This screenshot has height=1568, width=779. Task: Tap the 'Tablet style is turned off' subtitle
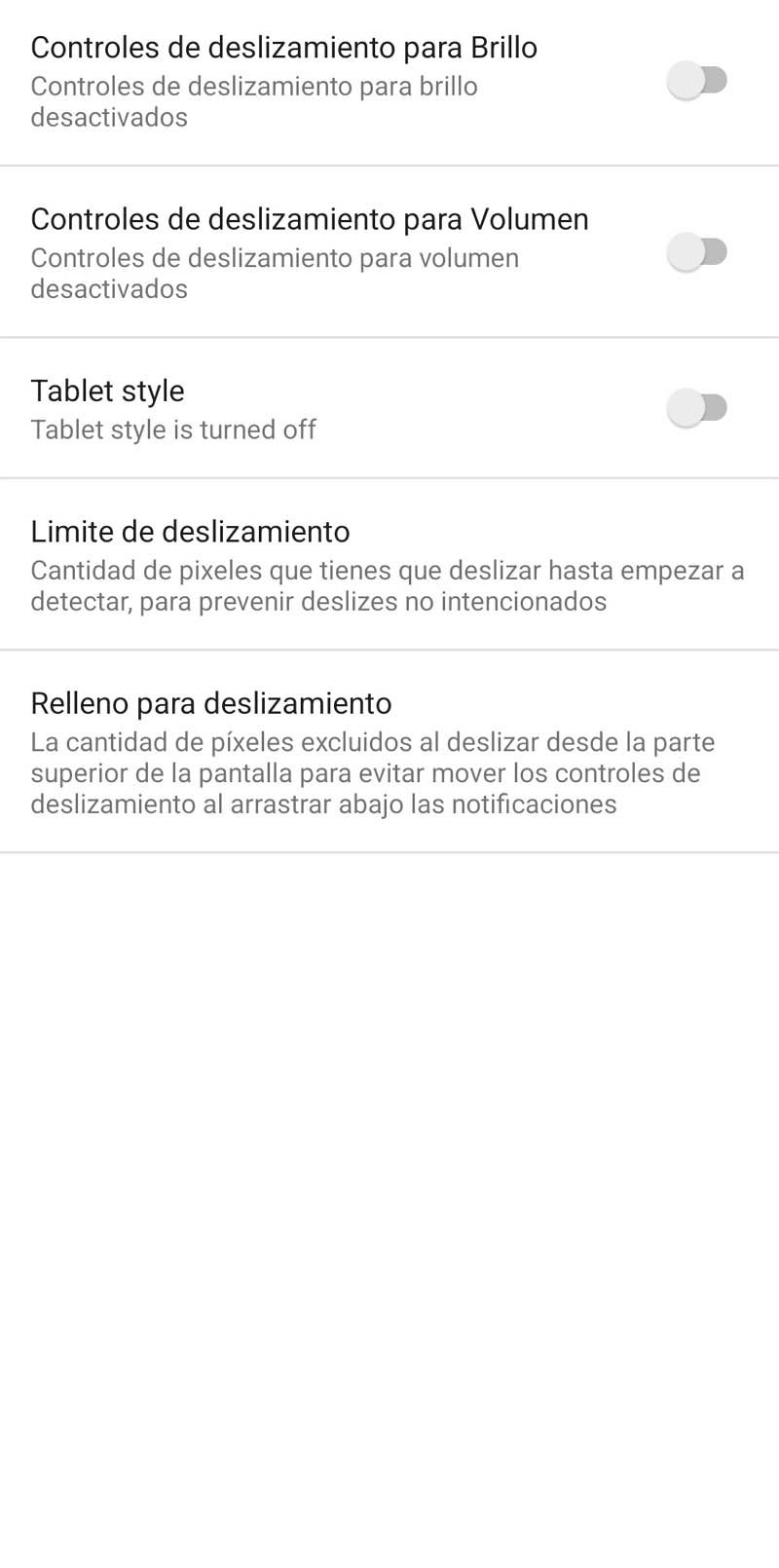point(173,429)
